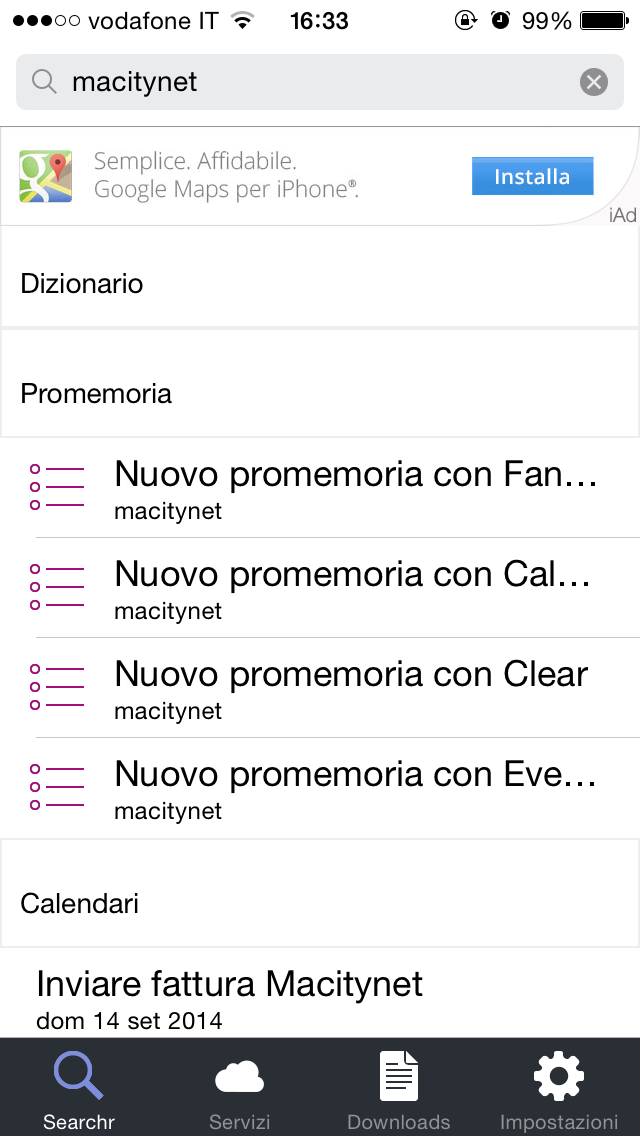
Task: Tap the macitynet search field
Action: [300, 82]
